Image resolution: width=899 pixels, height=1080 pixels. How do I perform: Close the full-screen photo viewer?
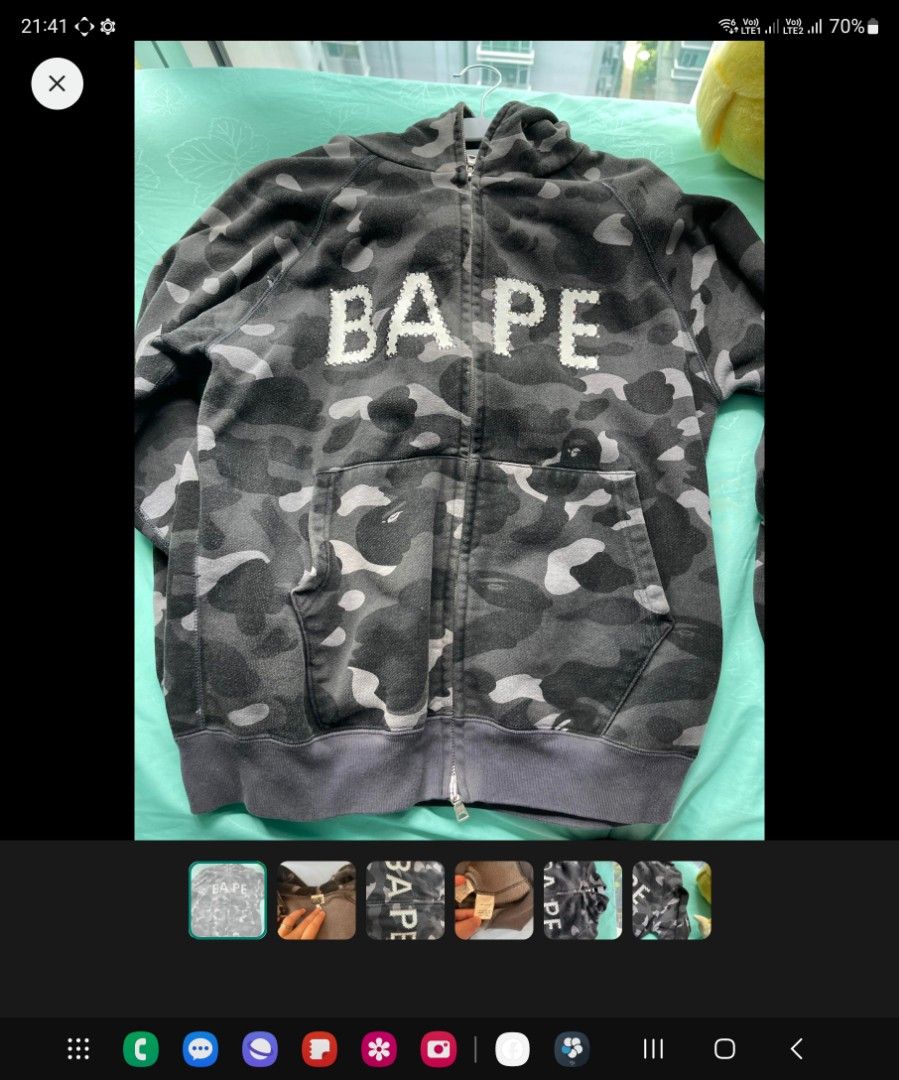(x=57, y=84)
